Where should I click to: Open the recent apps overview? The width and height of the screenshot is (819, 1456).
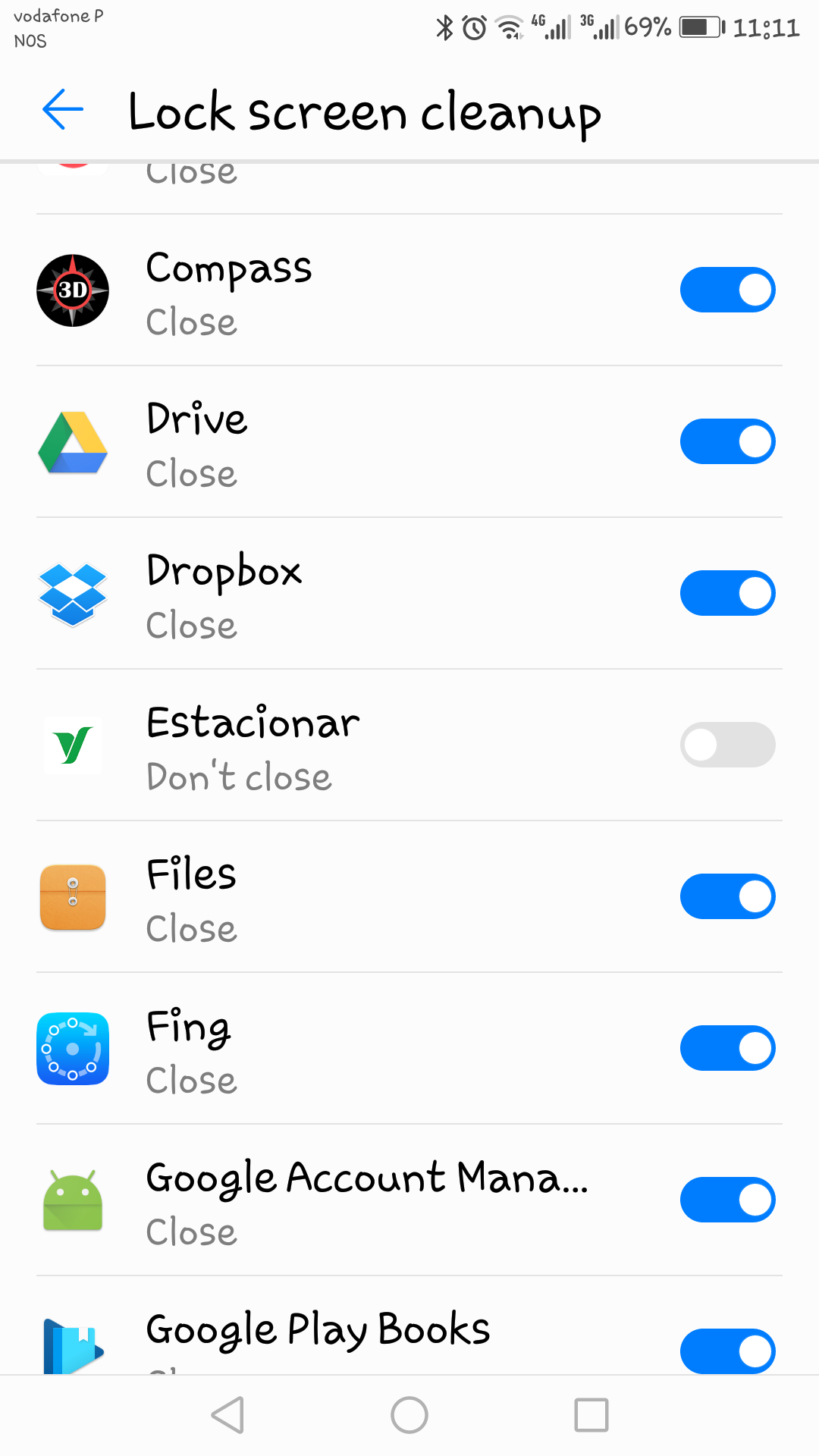(x=591, y=1415)
